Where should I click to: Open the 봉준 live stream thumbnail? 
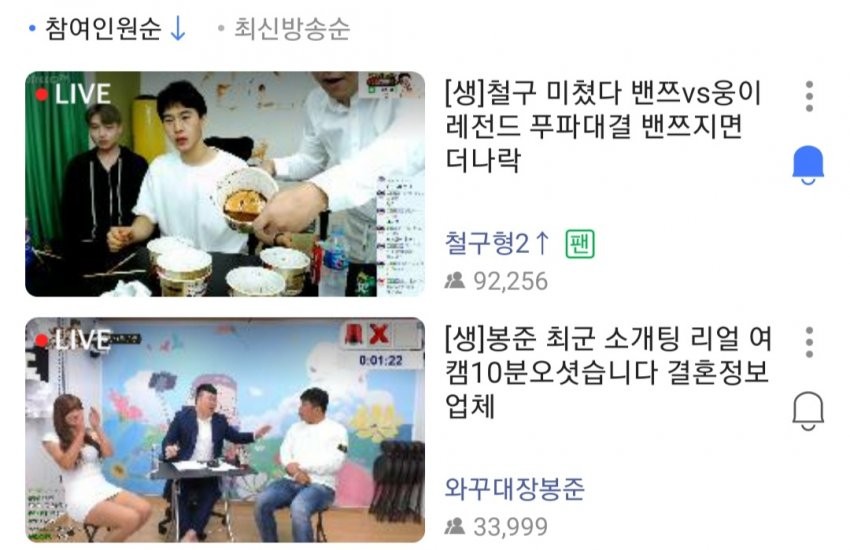(224, 430)
